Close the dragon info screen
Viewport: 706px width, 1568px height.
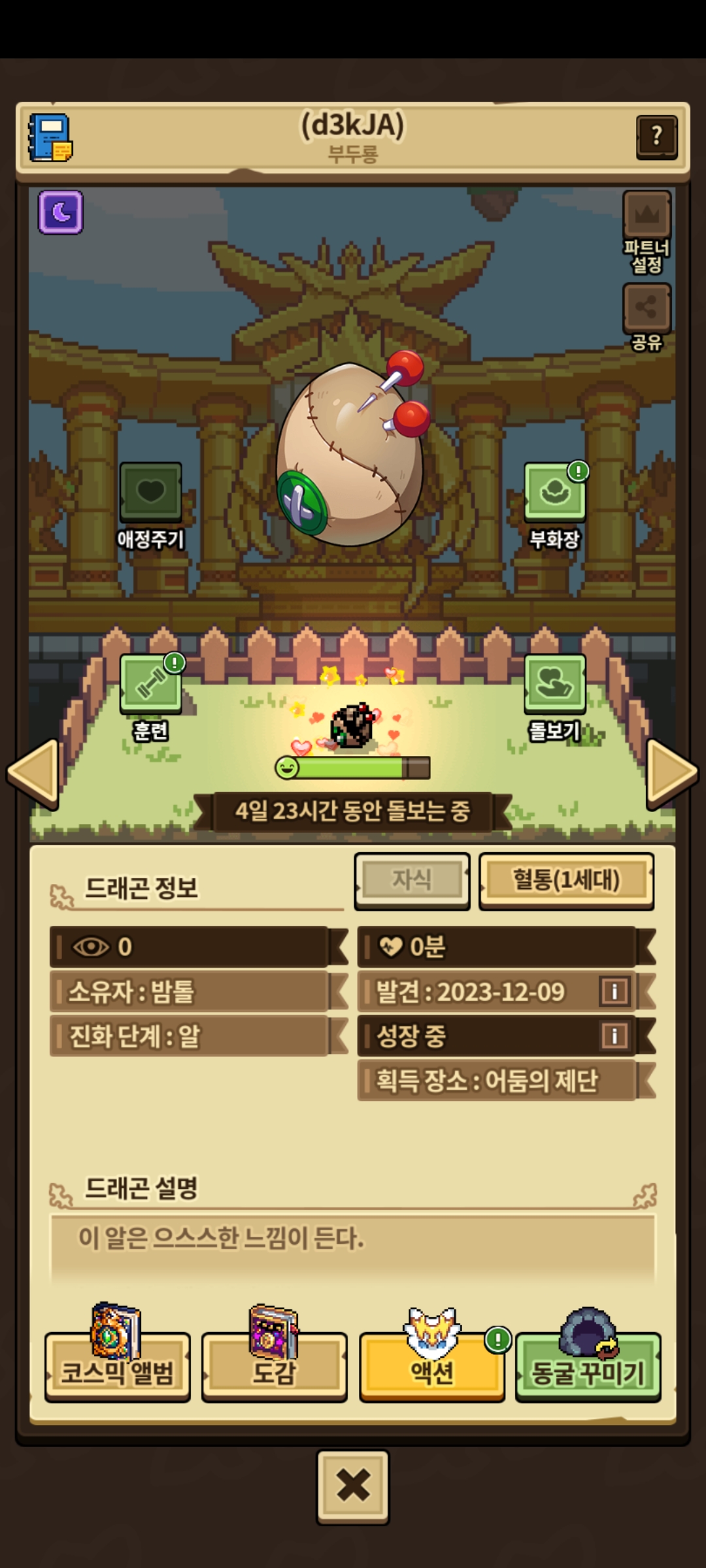click(x=353, y=1486)
